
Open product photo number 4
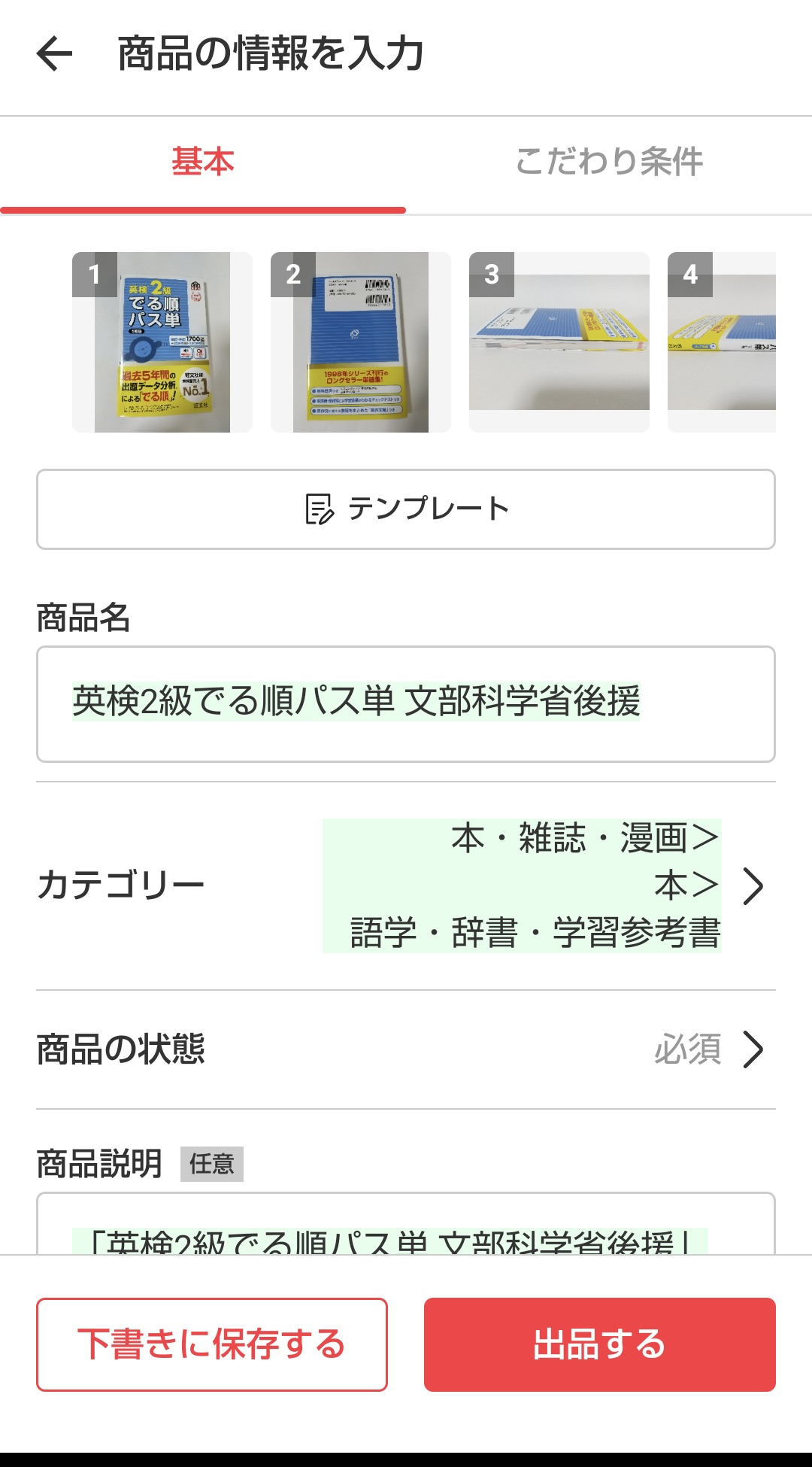[722, 342]
